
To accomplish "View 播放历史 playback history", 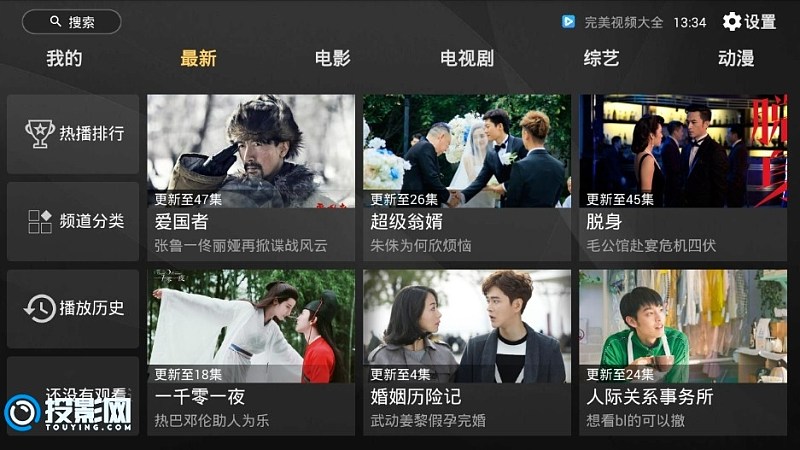I will pos(73,308).
